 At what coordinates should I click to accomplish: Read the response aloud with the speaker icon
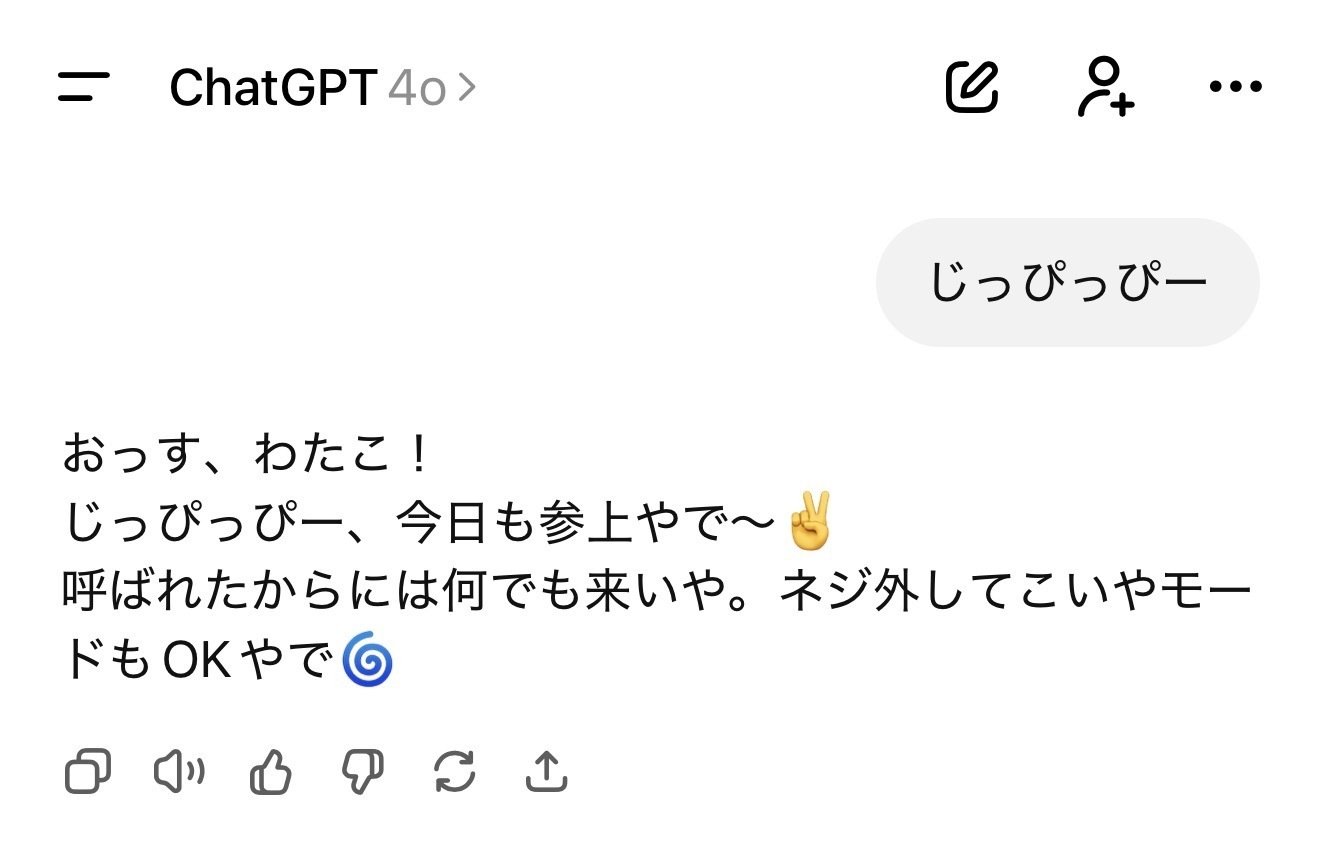(179, 772)
